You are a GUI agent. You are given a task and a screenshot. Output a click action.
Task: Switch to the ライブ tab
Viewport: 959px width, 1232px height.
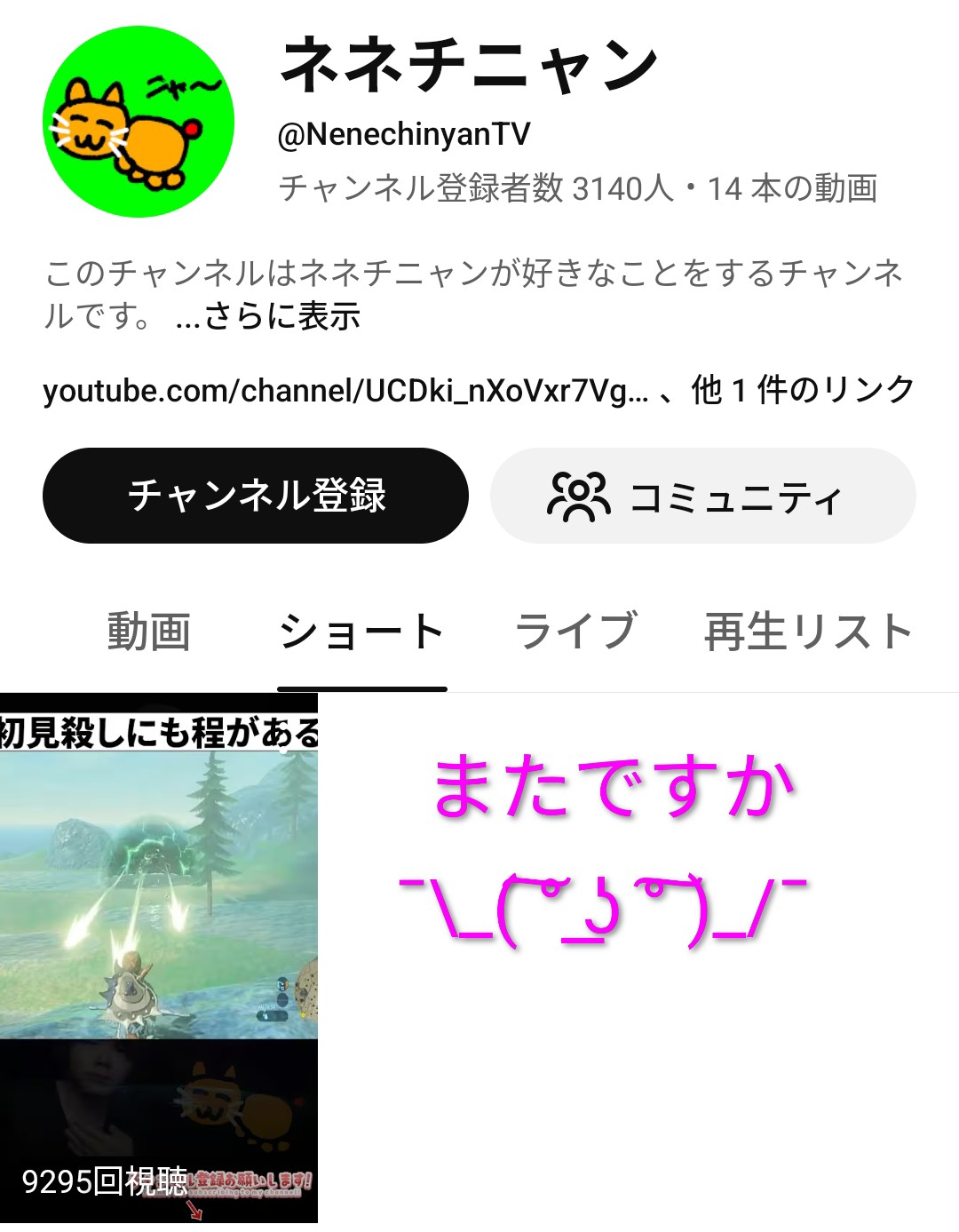click(x=575, y=632)
